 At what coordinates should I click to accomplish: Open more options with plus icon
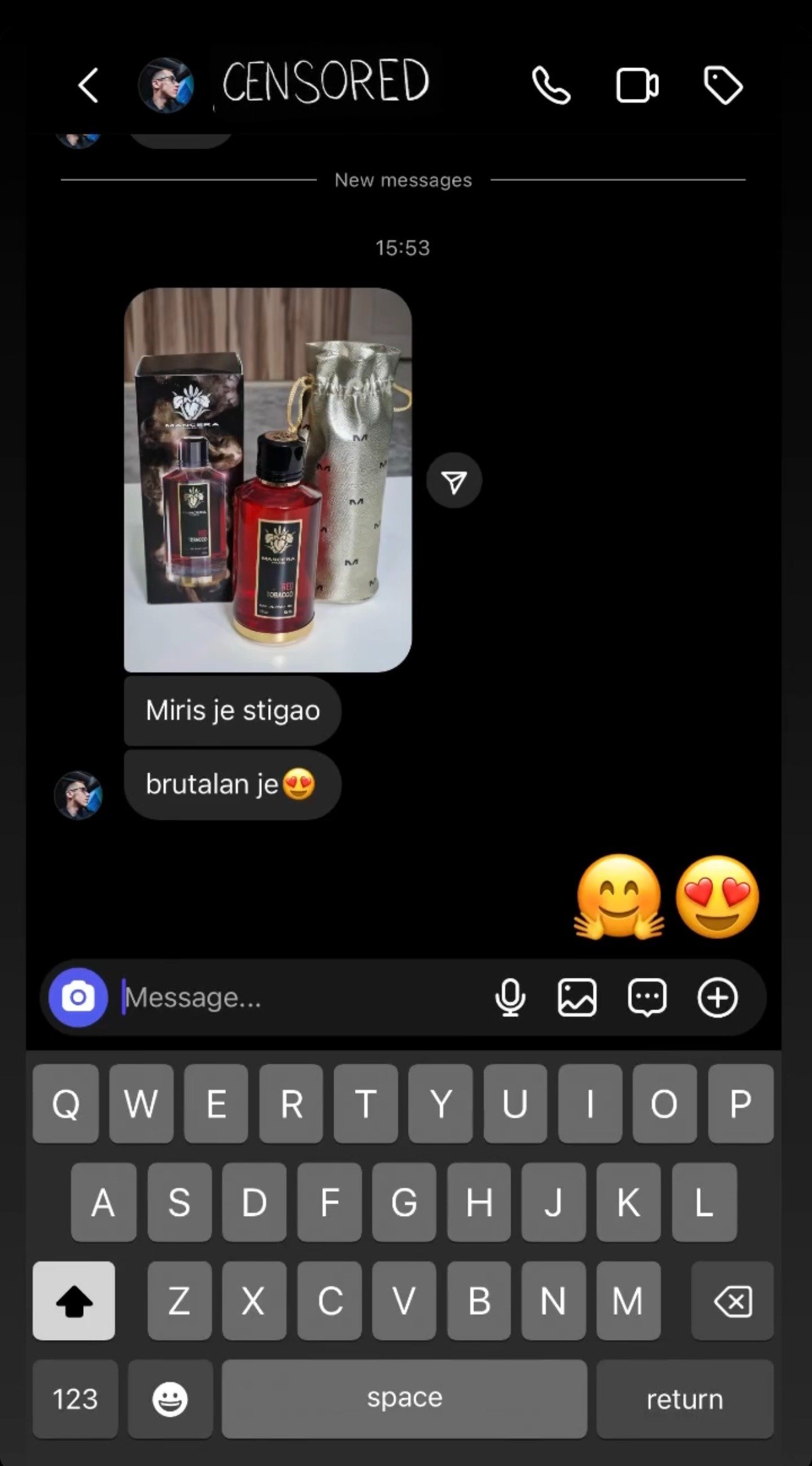point(717,997)
